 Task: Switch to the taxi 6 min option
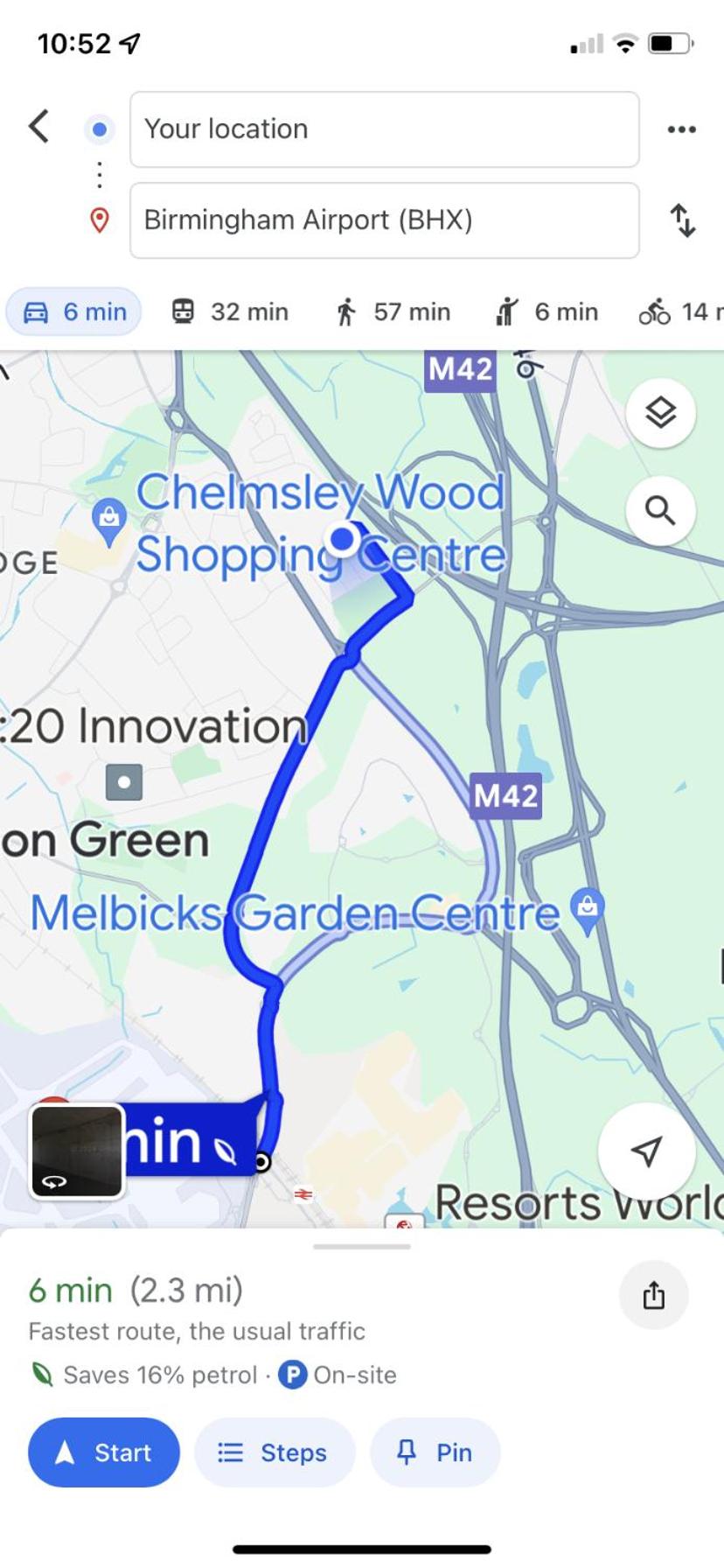pyautogui.click(x=546, y=311)
